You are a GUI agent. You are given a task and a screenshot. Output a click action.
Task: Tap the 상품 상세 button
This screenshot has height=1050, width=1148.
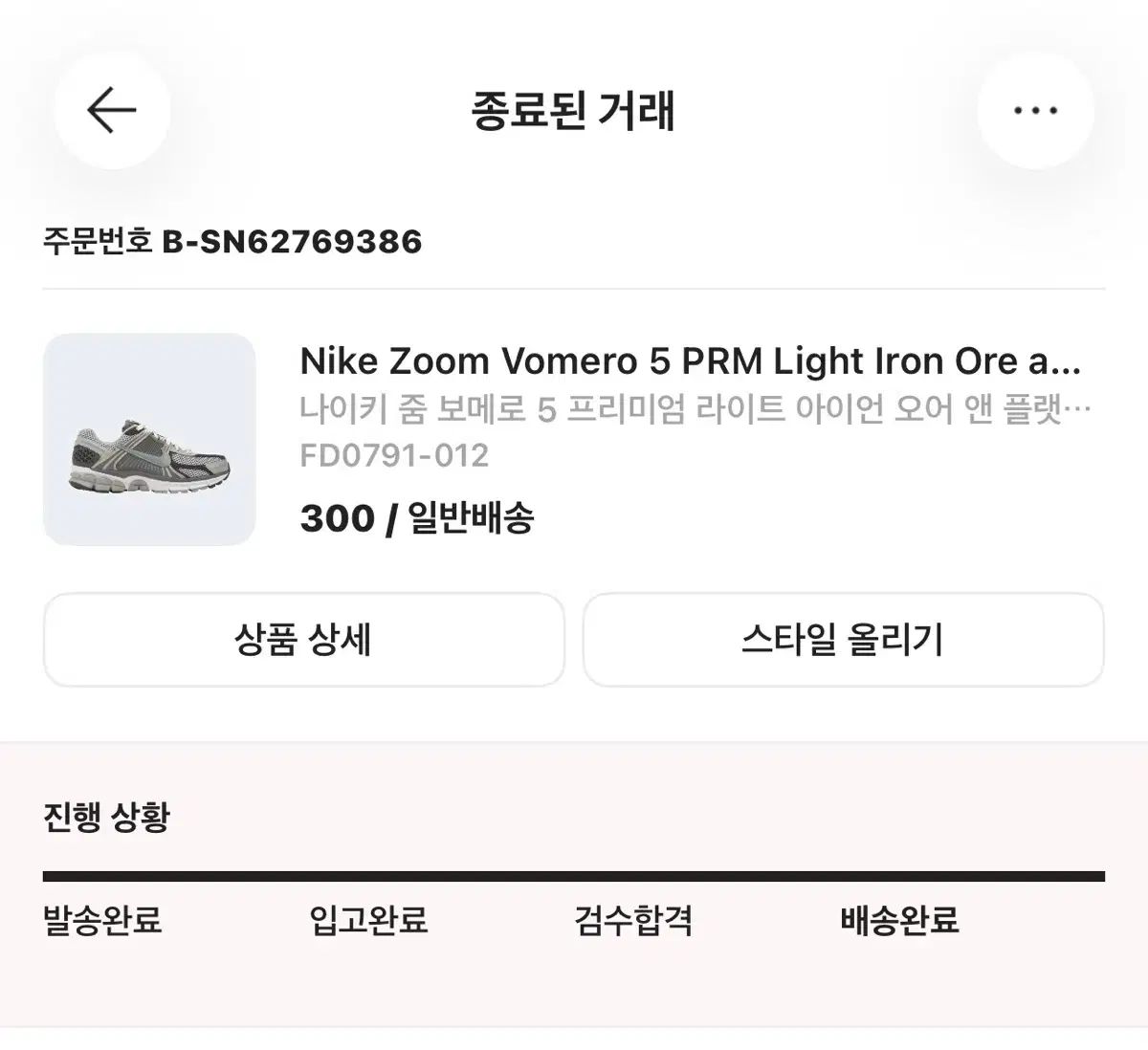pyautogui.click(x=303, y=639)
